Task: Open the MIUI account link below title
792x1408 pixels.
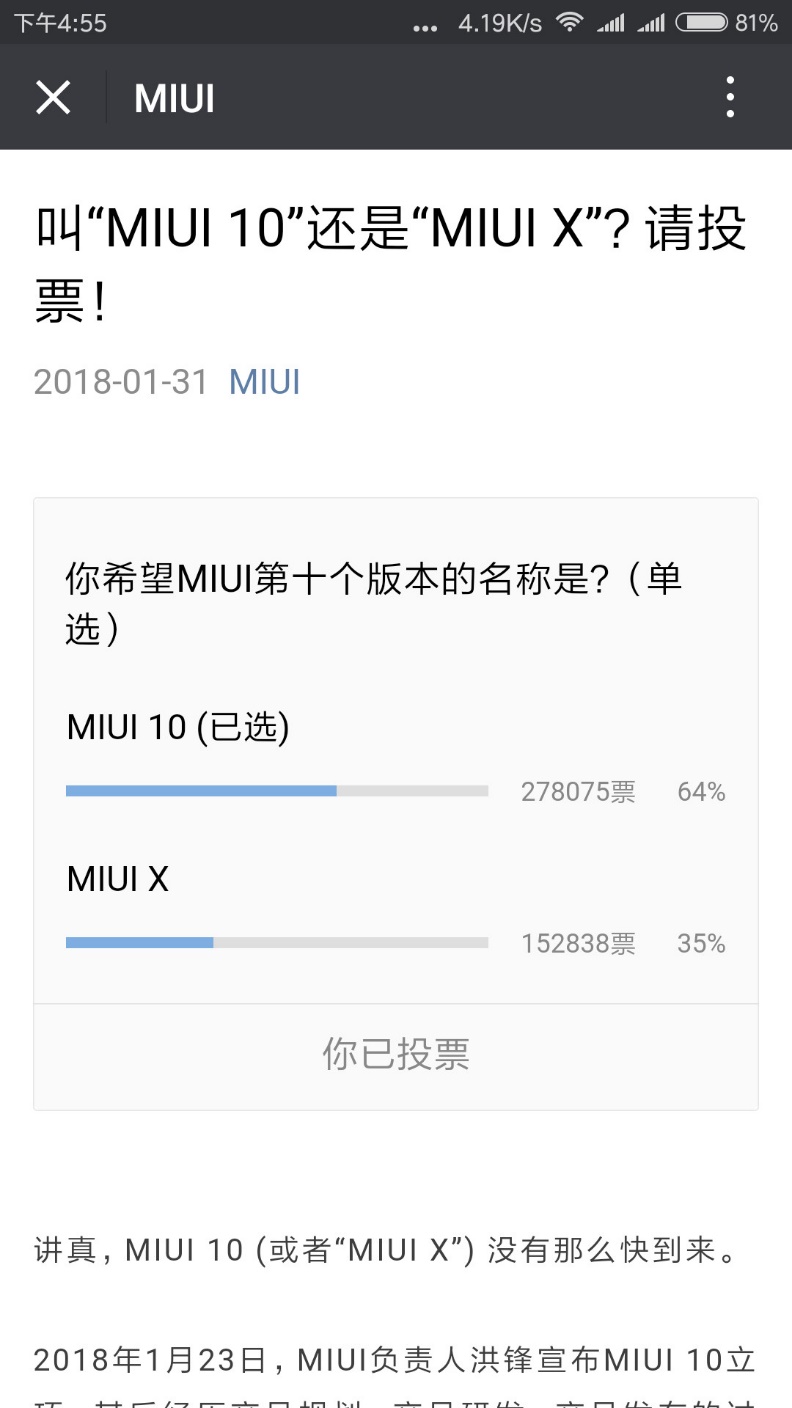Action: click(x=264, y=383)
